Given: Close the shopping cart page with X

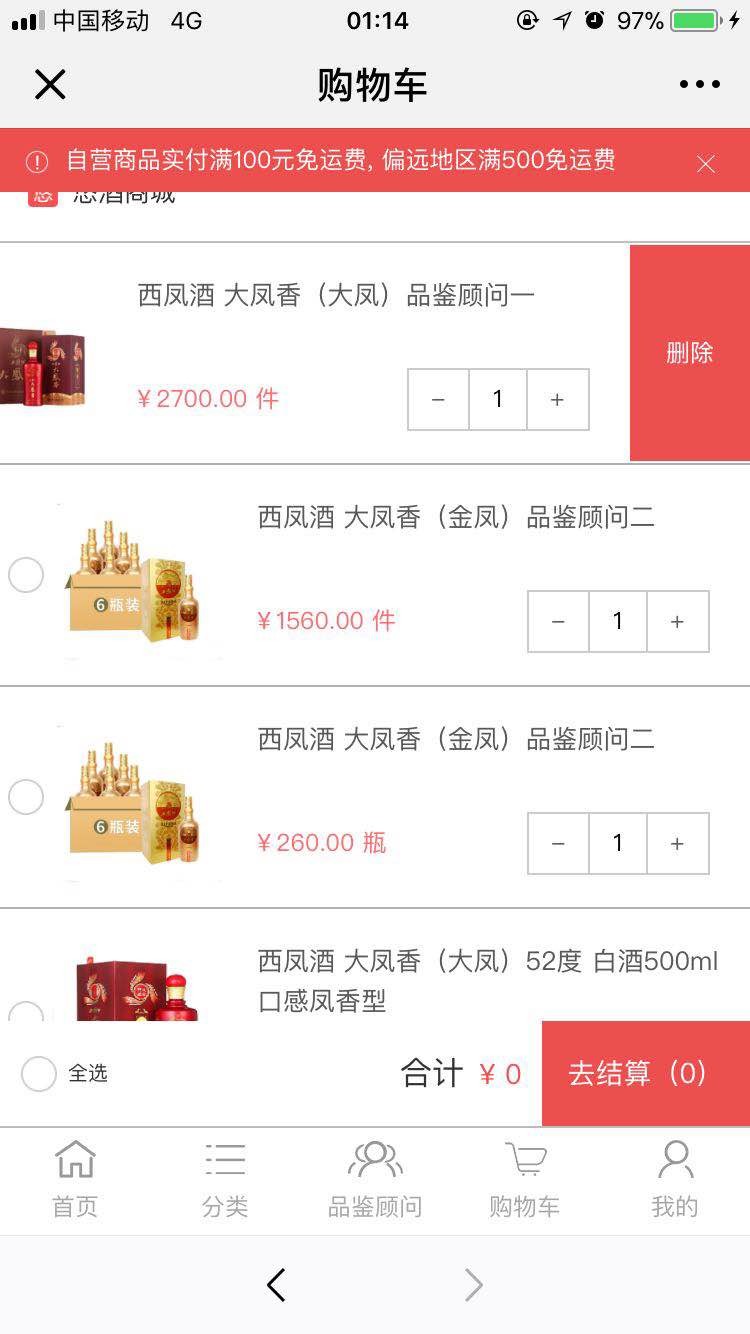Looking at the screenshot, I should tap(50, 85).
